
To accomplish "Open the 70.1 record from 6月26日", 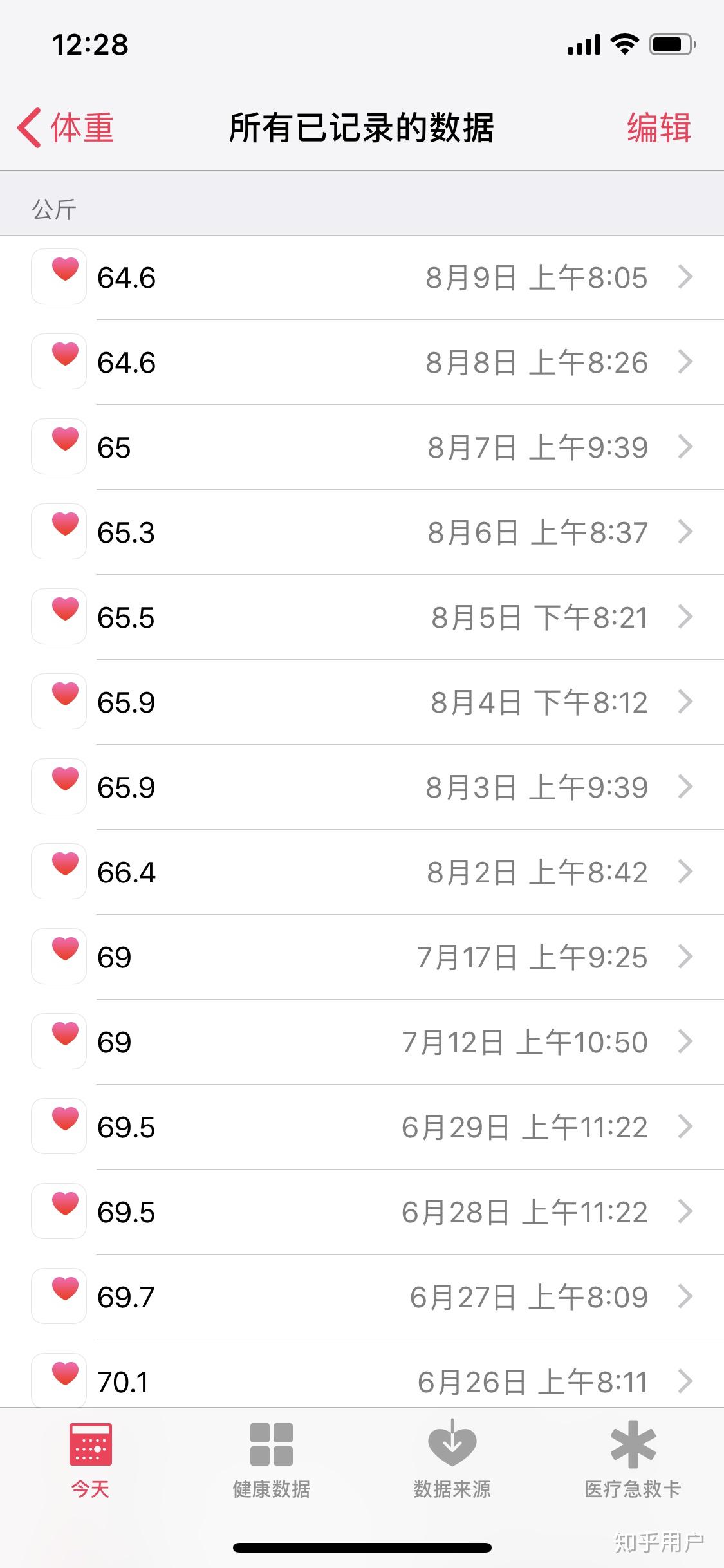I will click(x=386, y=1381).
